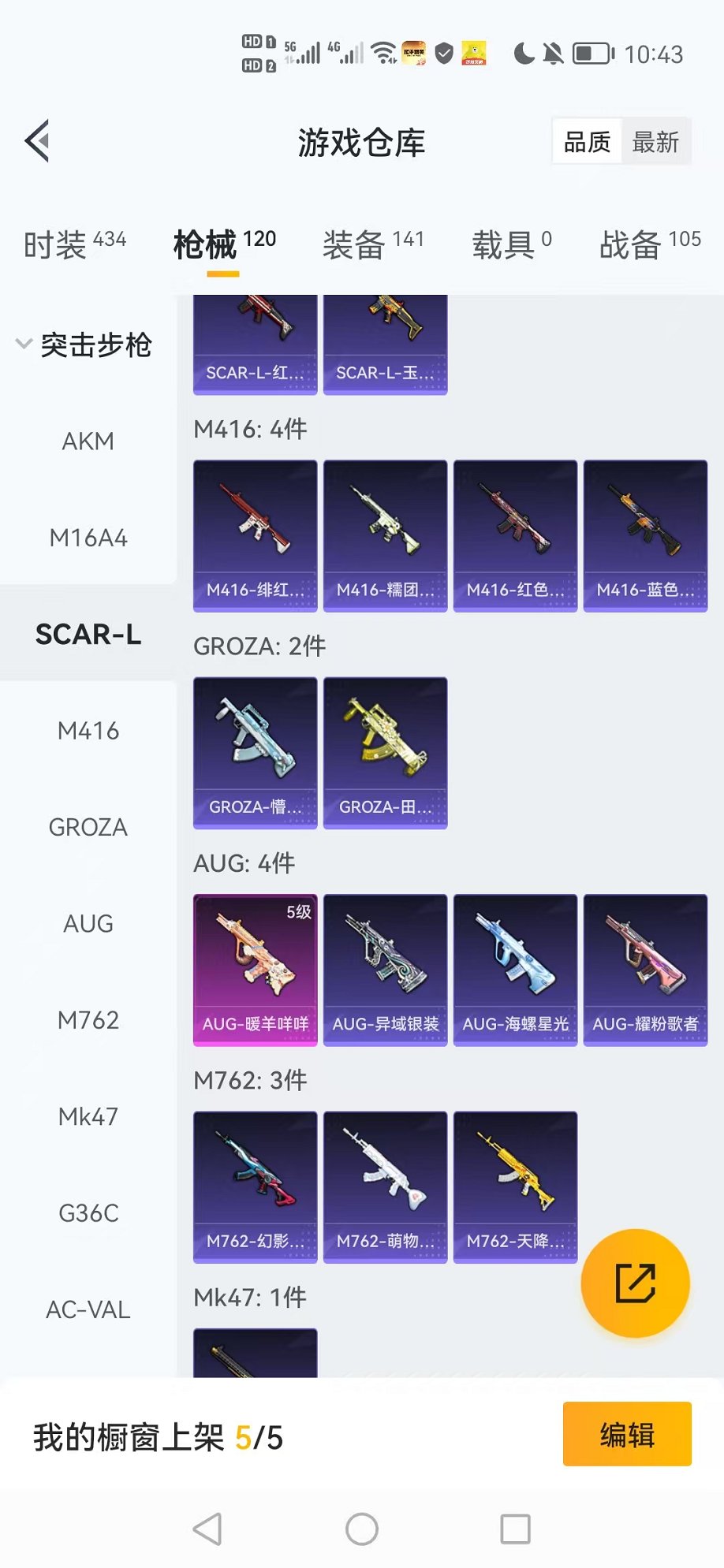Open the AUG-暖羊咩咩 skin
This screenshot has height=1568, width=724.
[255, 970]
